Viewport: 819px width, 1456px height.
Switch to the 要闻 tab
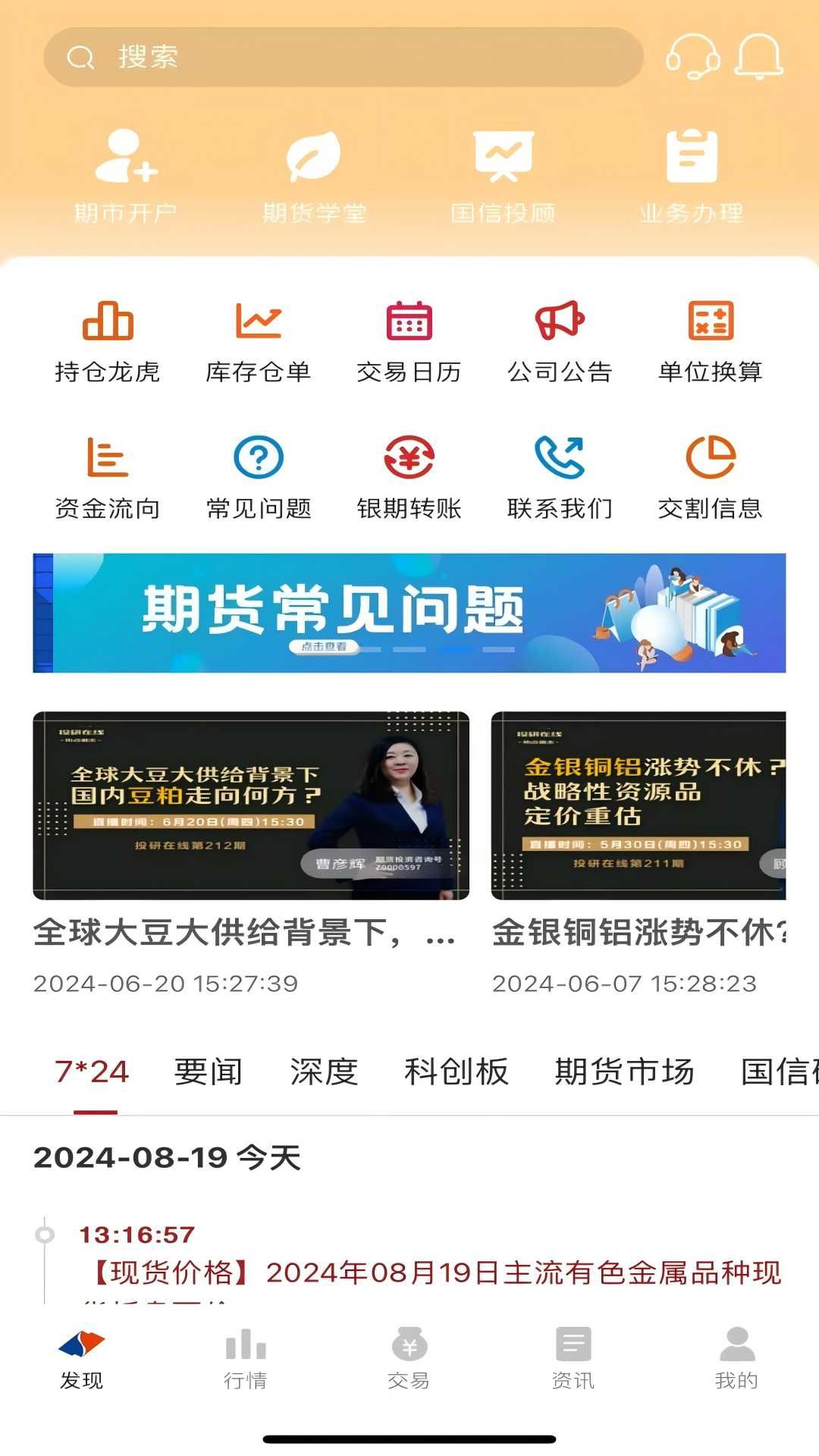(x=209, y=1072)
